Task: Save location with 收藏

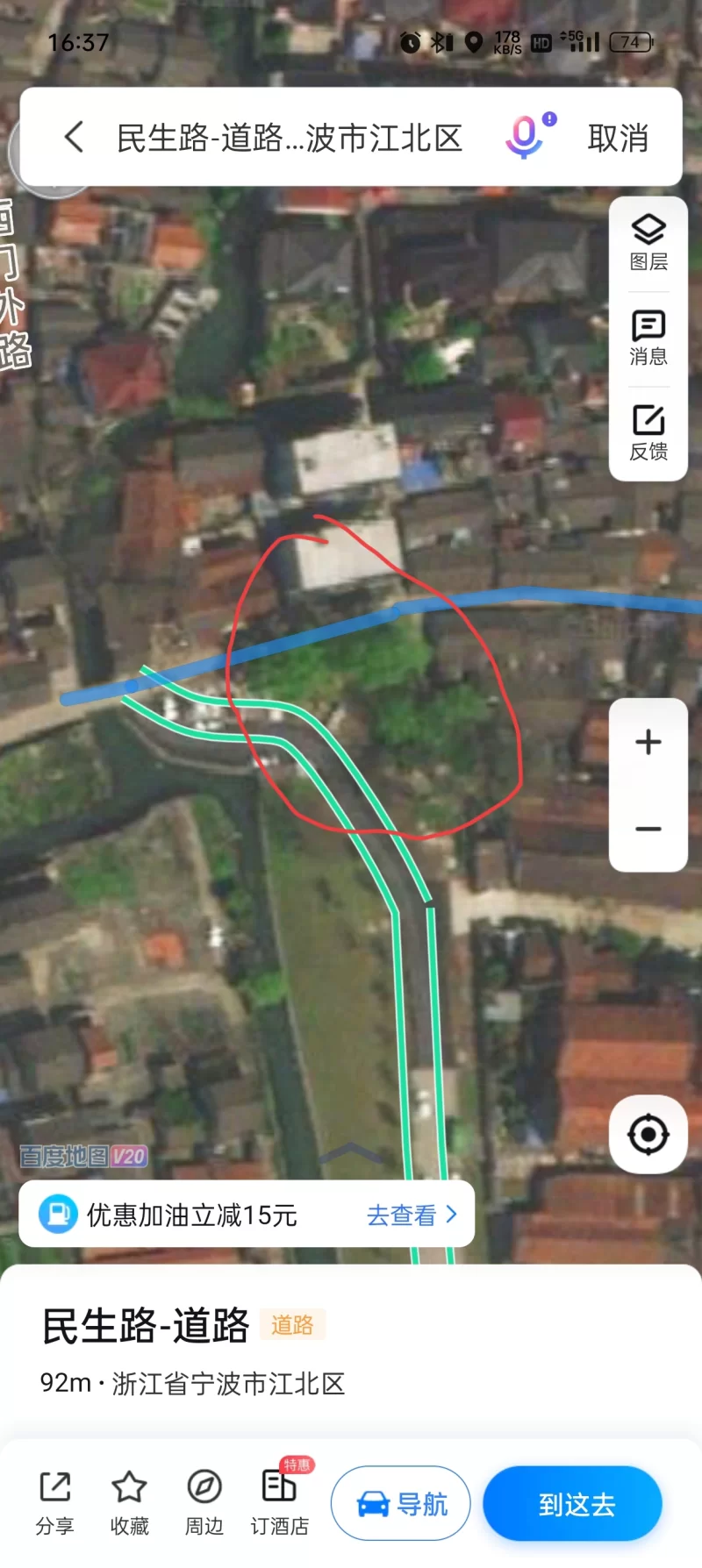Action: [129, 1503]
